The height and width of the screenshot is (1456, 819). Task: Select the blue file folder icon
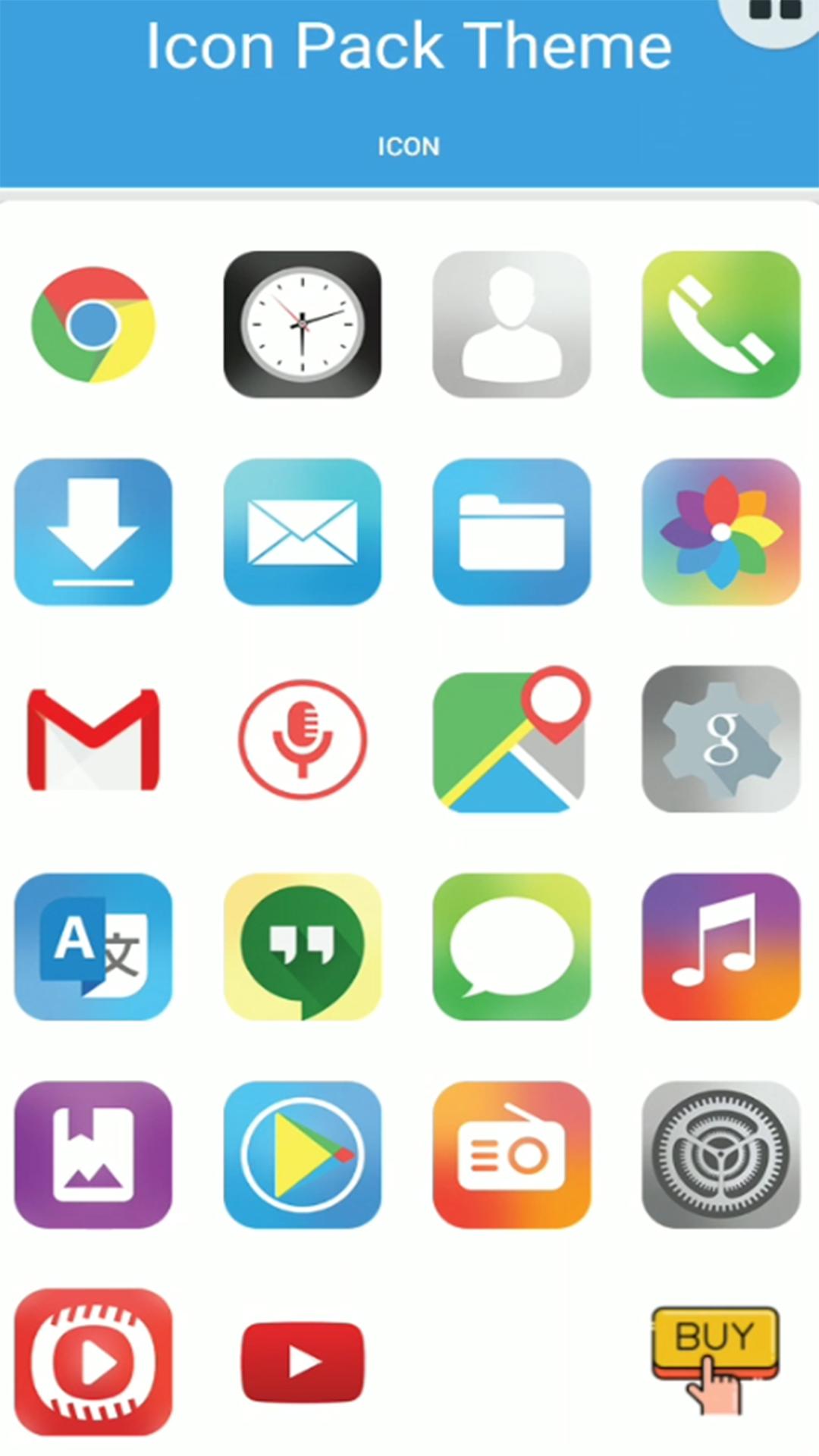tap(511, 532)
